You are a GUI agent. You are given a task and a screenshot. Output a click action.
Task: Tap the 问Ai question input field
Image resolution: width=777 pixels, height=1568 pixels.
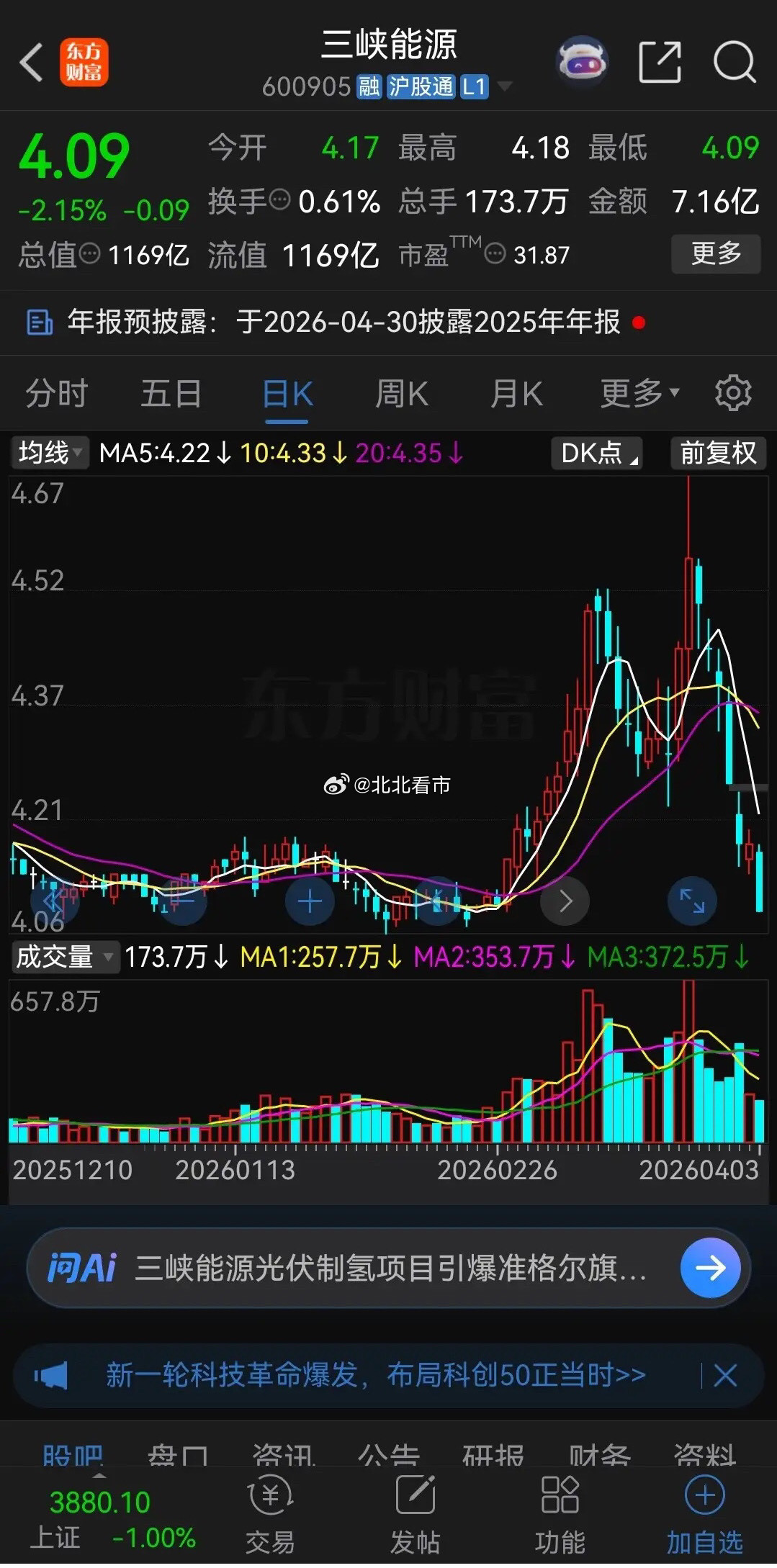(360, 1269)
